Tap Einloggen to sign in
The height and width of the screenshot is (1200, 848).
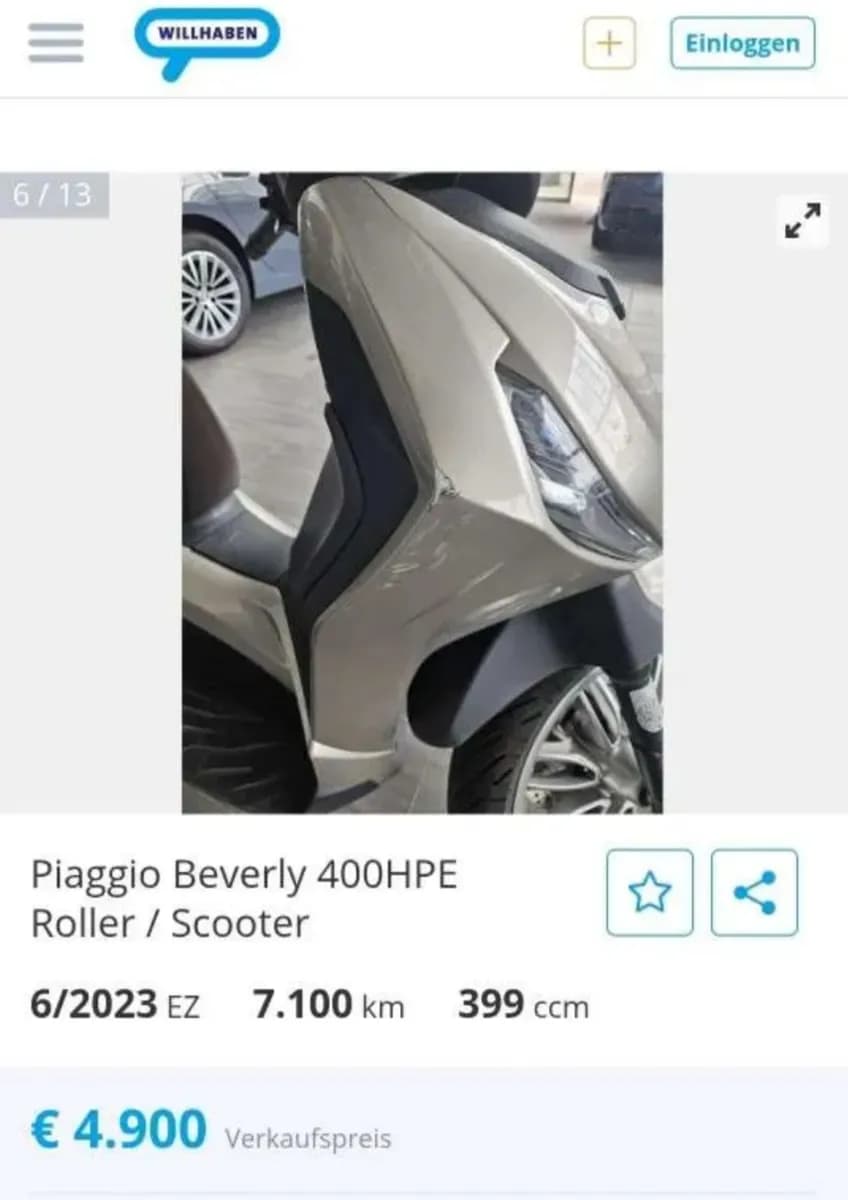tap(742, 43)
